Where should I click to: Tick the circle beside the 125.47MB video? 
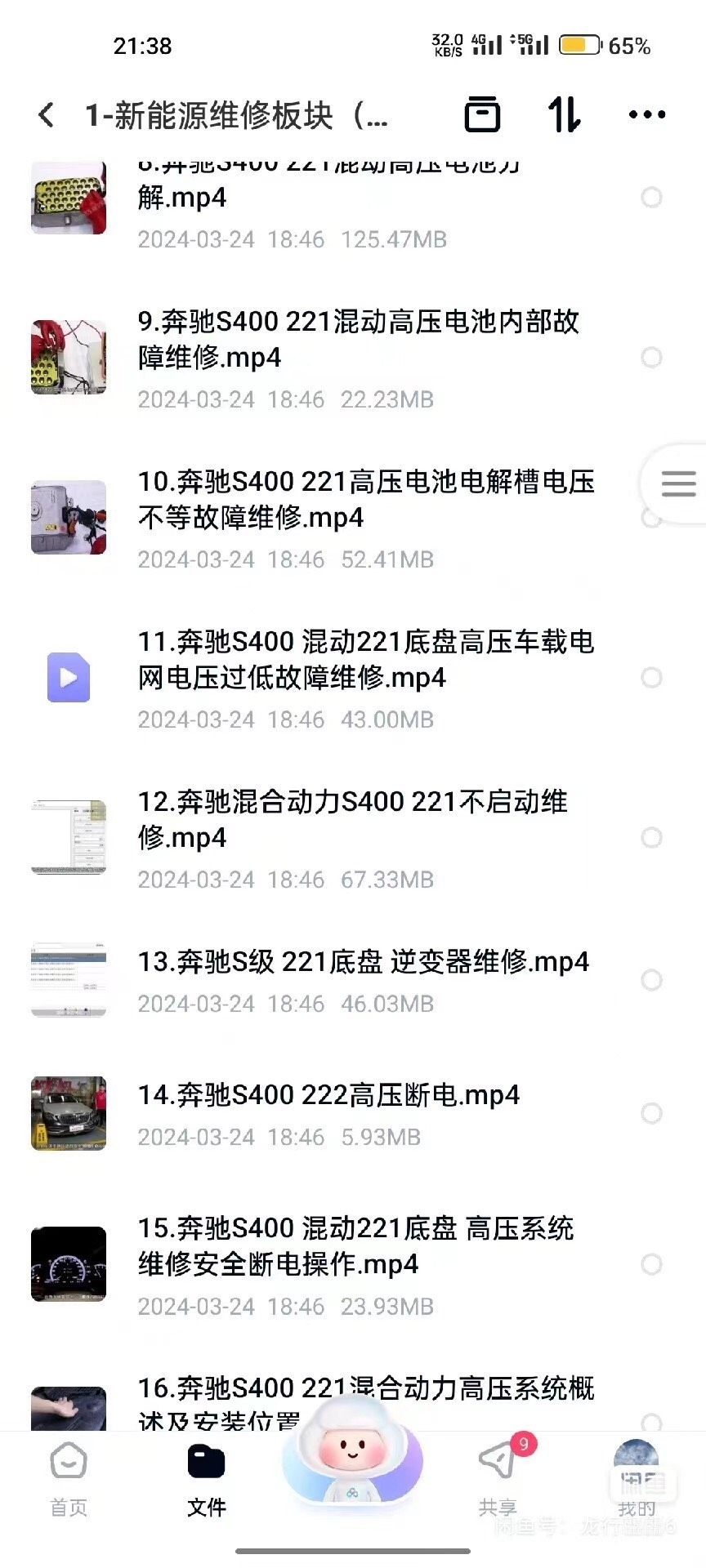pos(651,198)
